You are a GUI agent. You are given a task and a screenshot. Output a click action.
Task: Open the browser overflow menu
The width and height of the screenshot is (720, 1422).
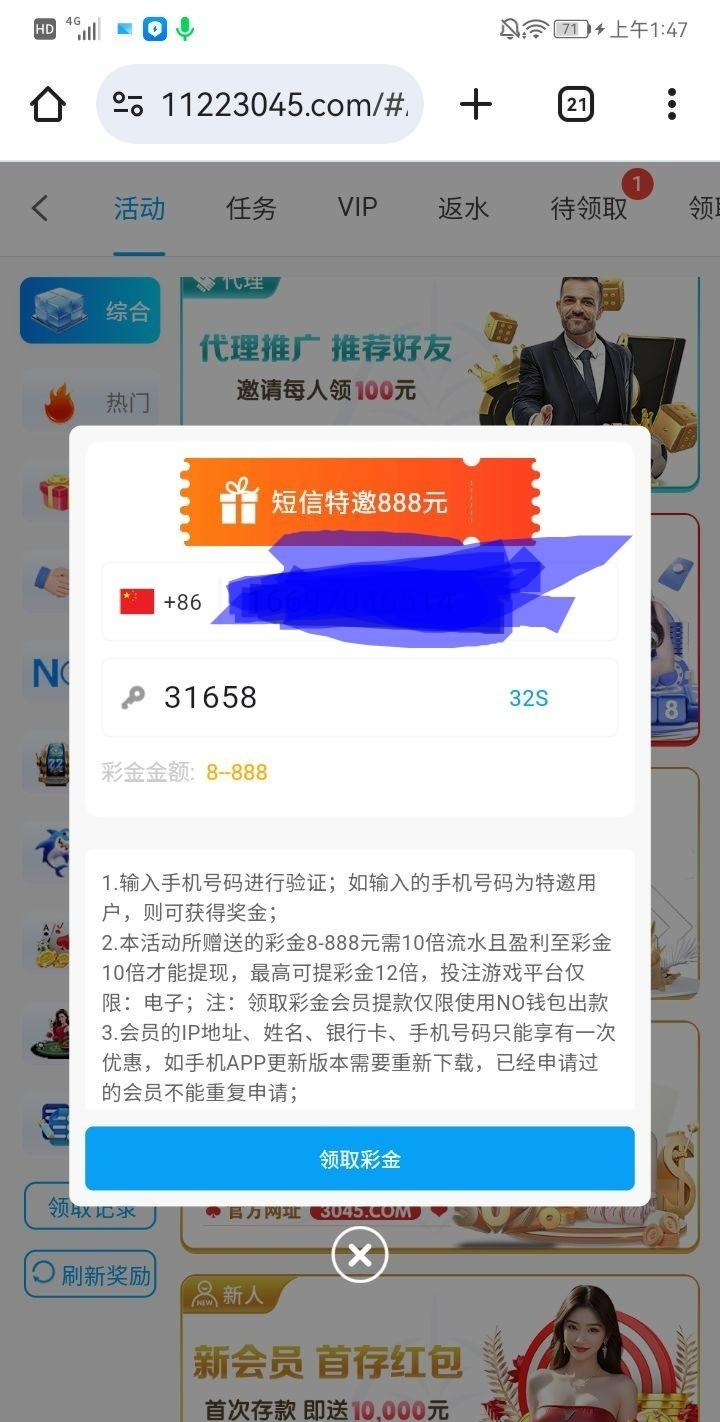coord(671,104)
